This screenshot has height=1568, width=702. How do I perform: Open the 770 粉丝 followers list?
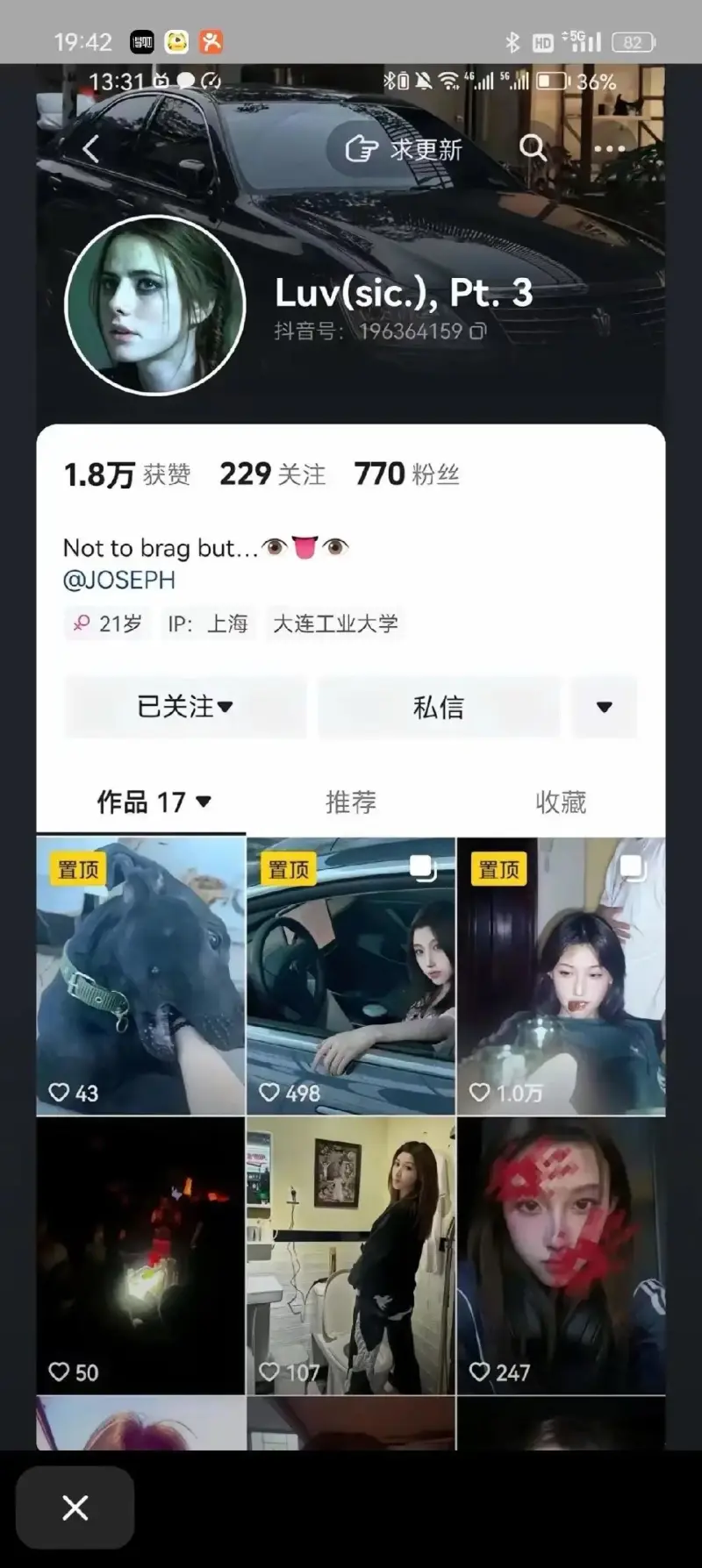point(406,474)
